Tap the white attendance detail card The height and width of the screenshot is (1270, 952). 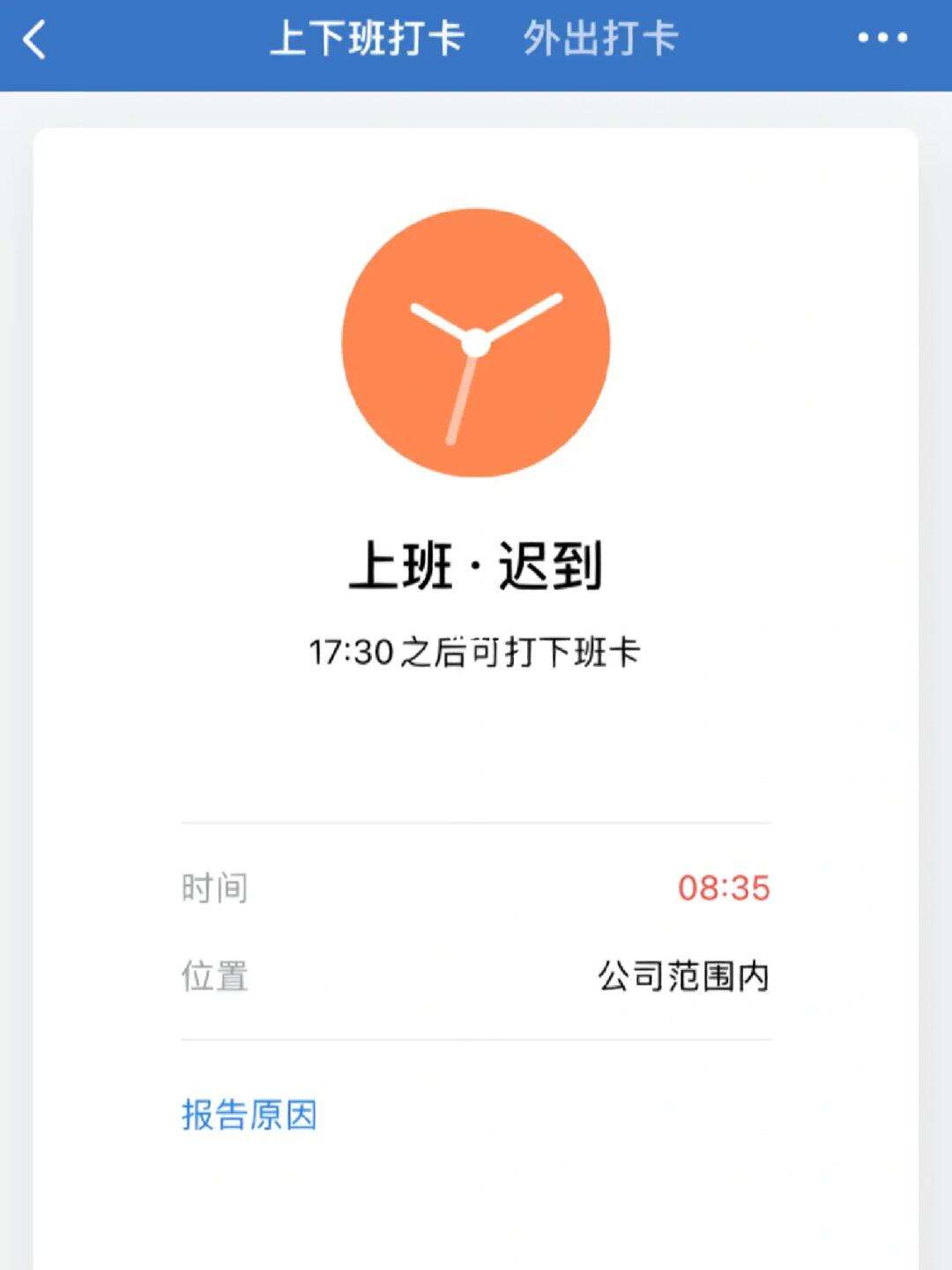tap(476, 758)
